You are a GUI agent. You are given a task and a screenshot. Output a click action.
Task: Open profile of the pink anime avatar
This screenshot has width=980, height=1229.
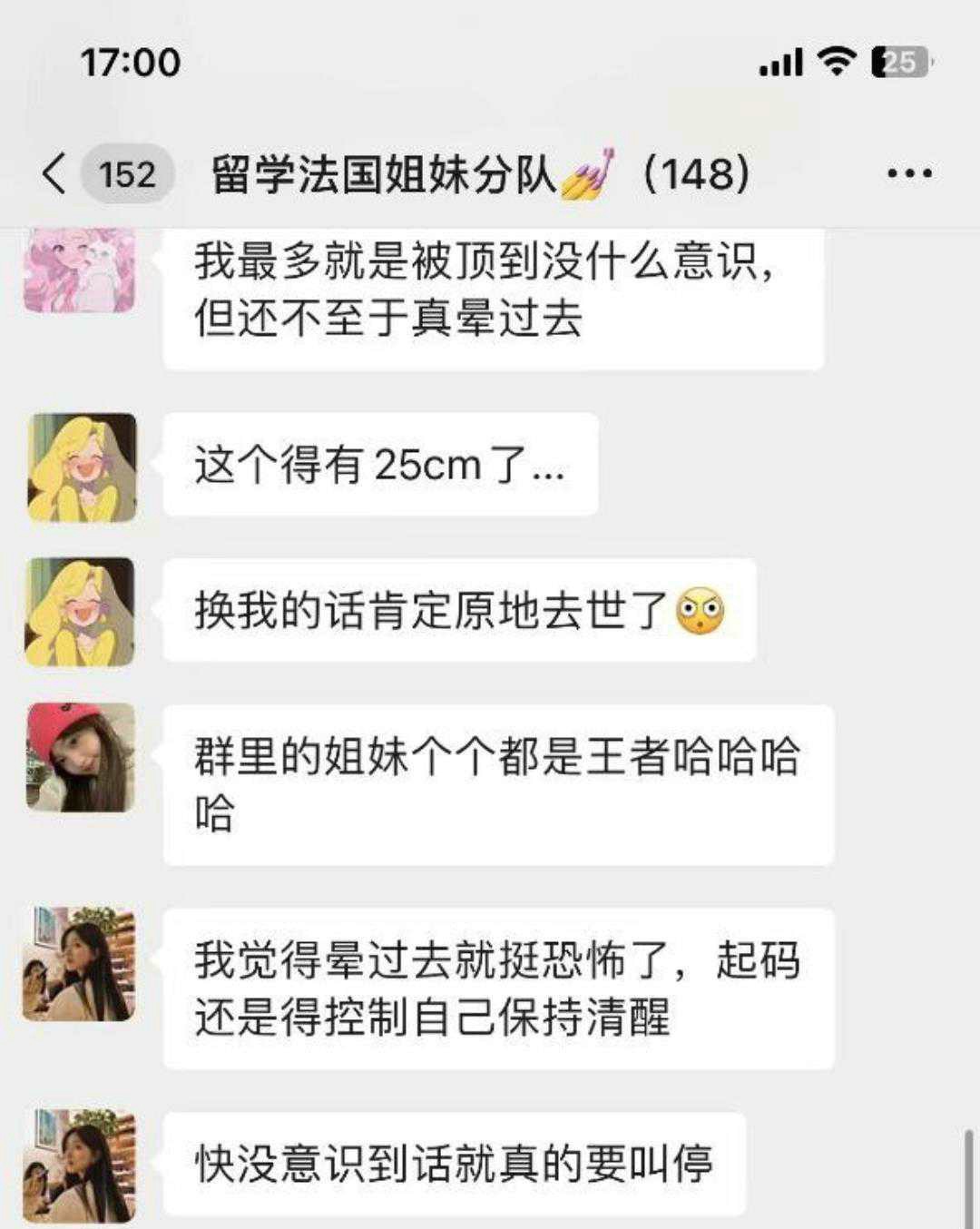point(80,270)
